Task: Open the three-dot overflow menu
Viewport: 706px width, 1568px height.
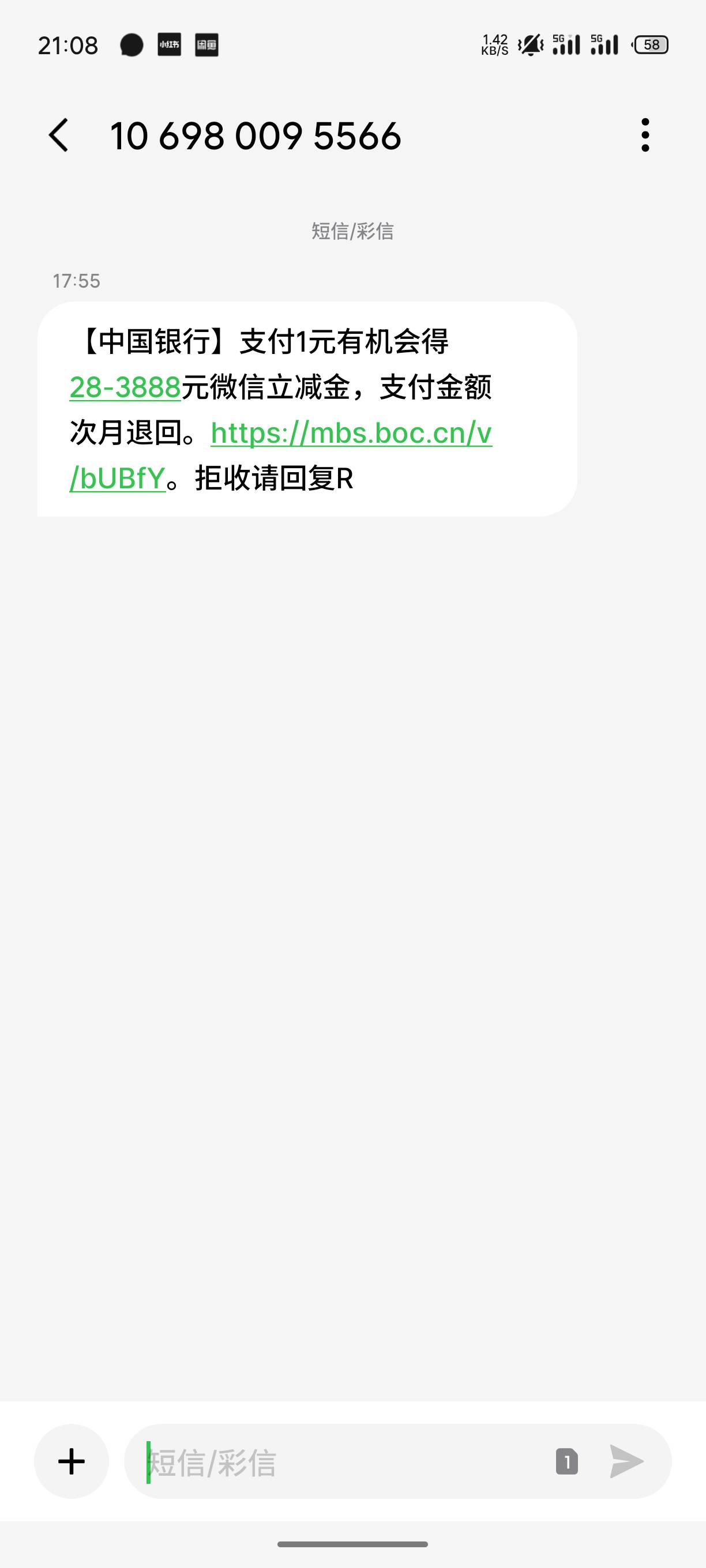Action: [645, 135]
